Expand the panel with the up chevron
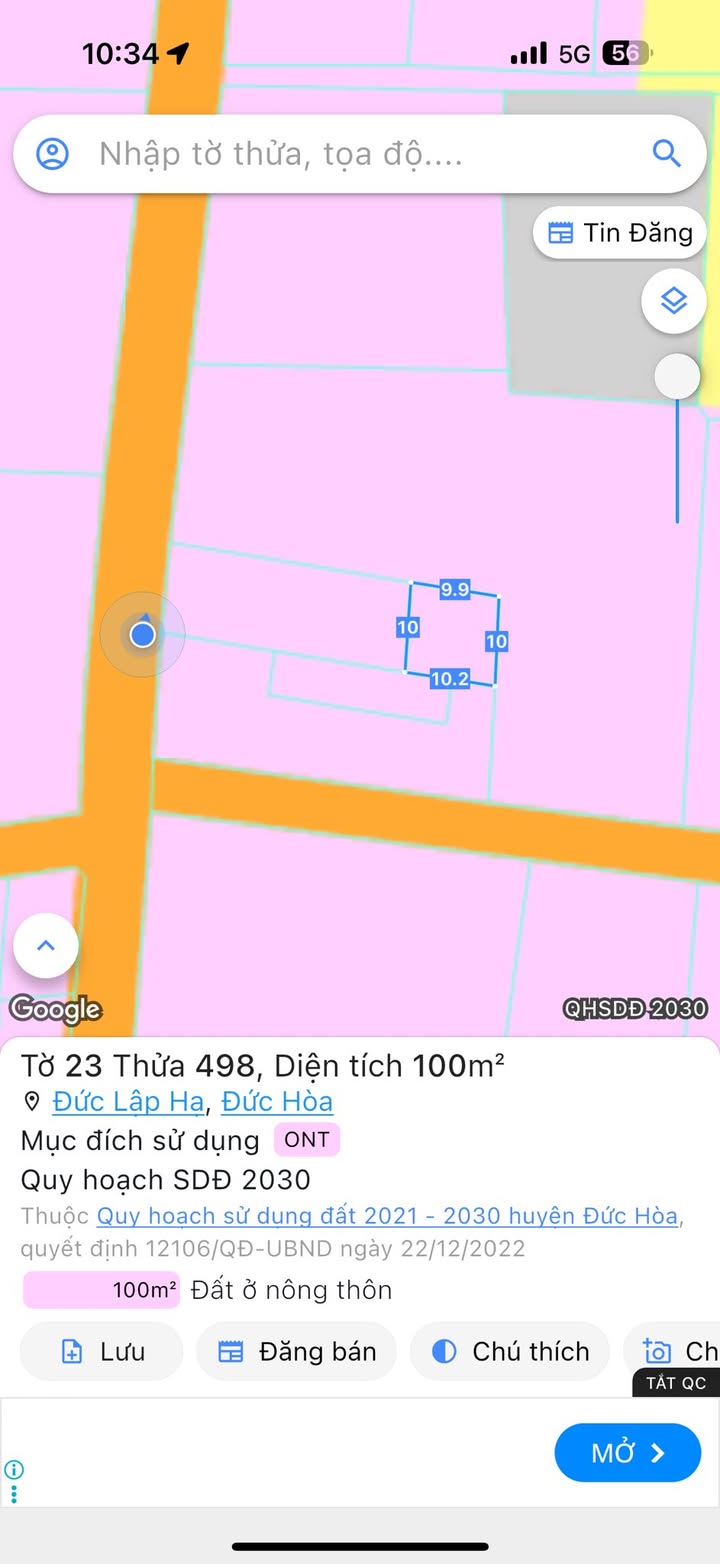 tap(45, 946)
